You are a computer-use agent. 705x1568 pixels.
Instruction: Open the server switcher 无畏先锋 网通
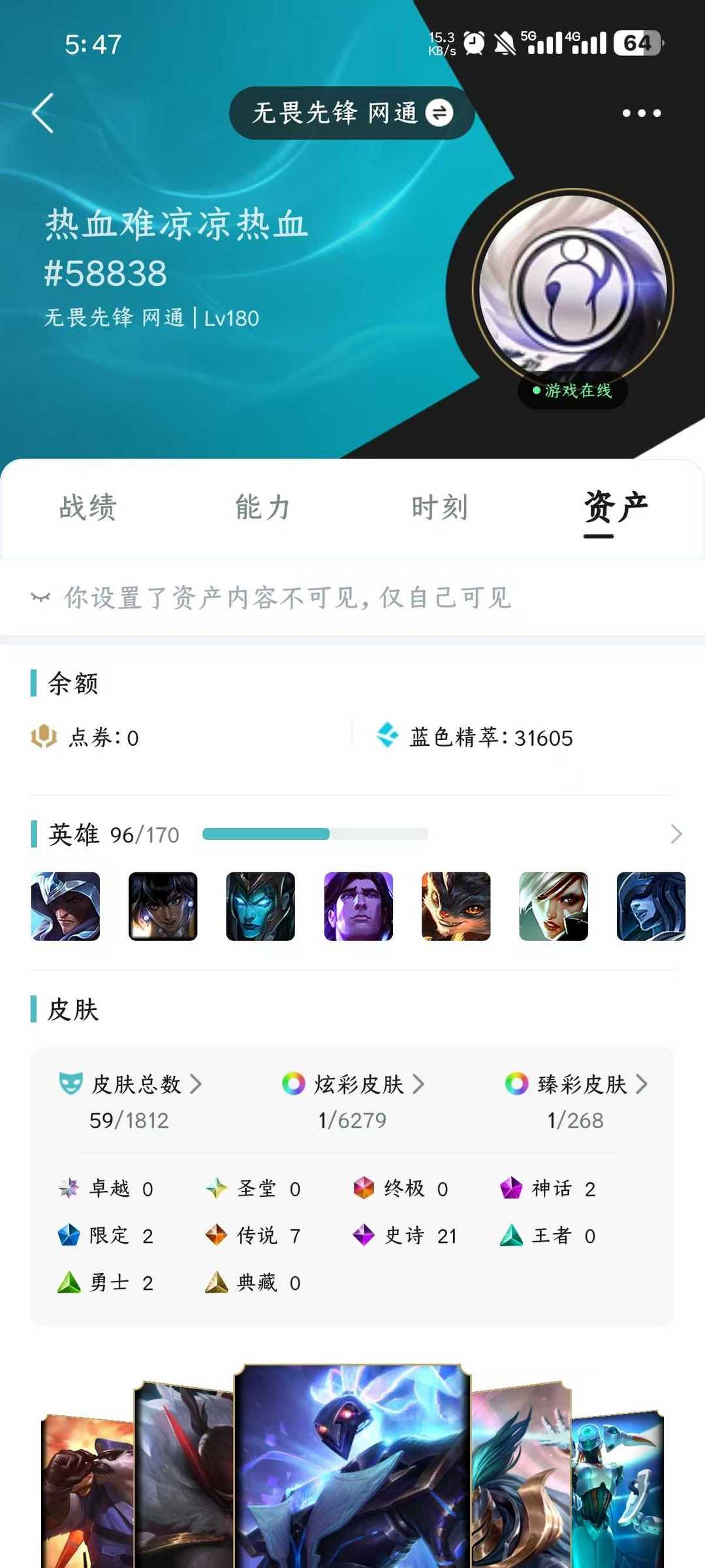(x=352, y=113)
